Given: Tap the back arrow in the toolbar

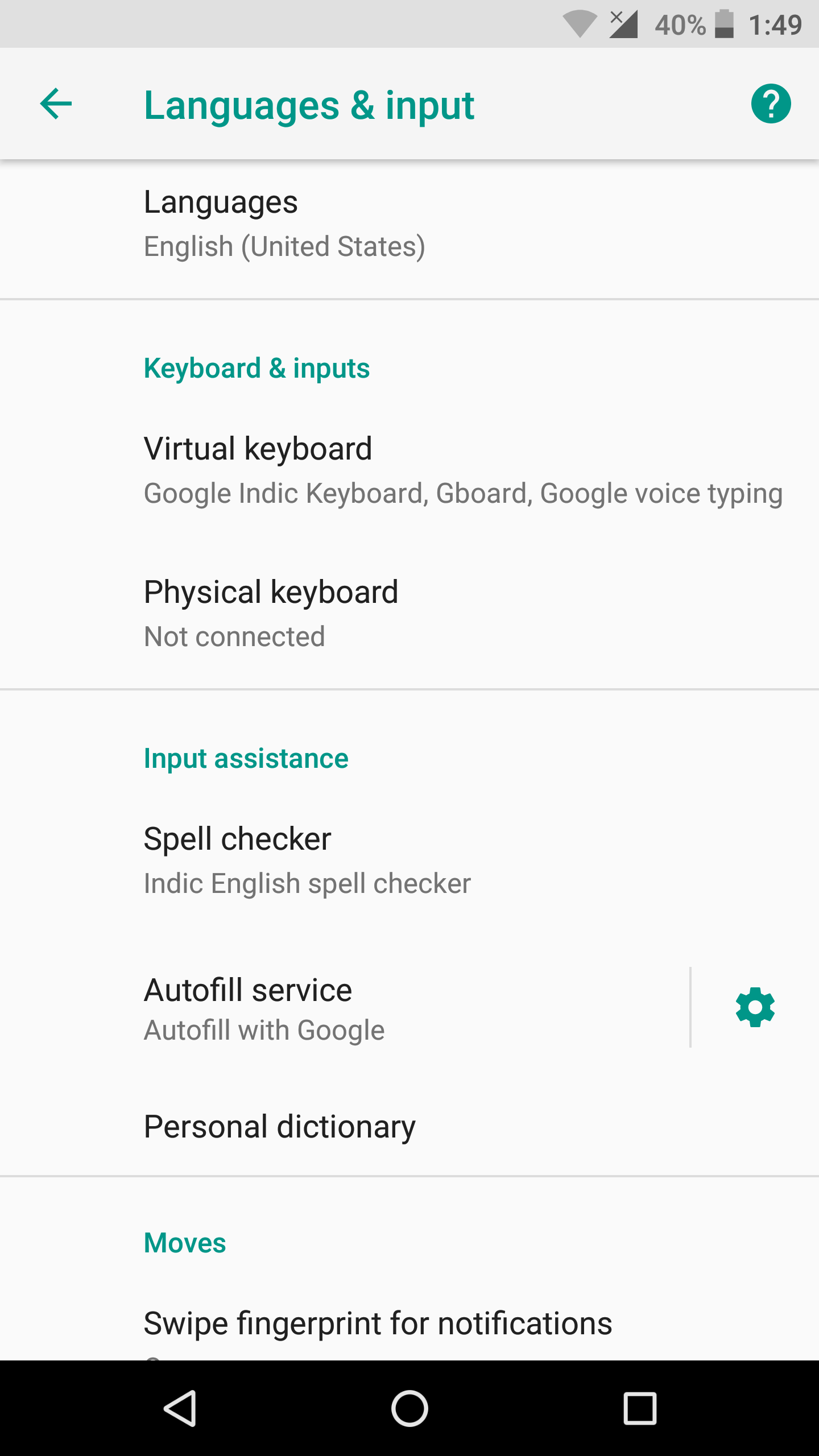Looking at the screenshot, I should click(x=56, y=104).
